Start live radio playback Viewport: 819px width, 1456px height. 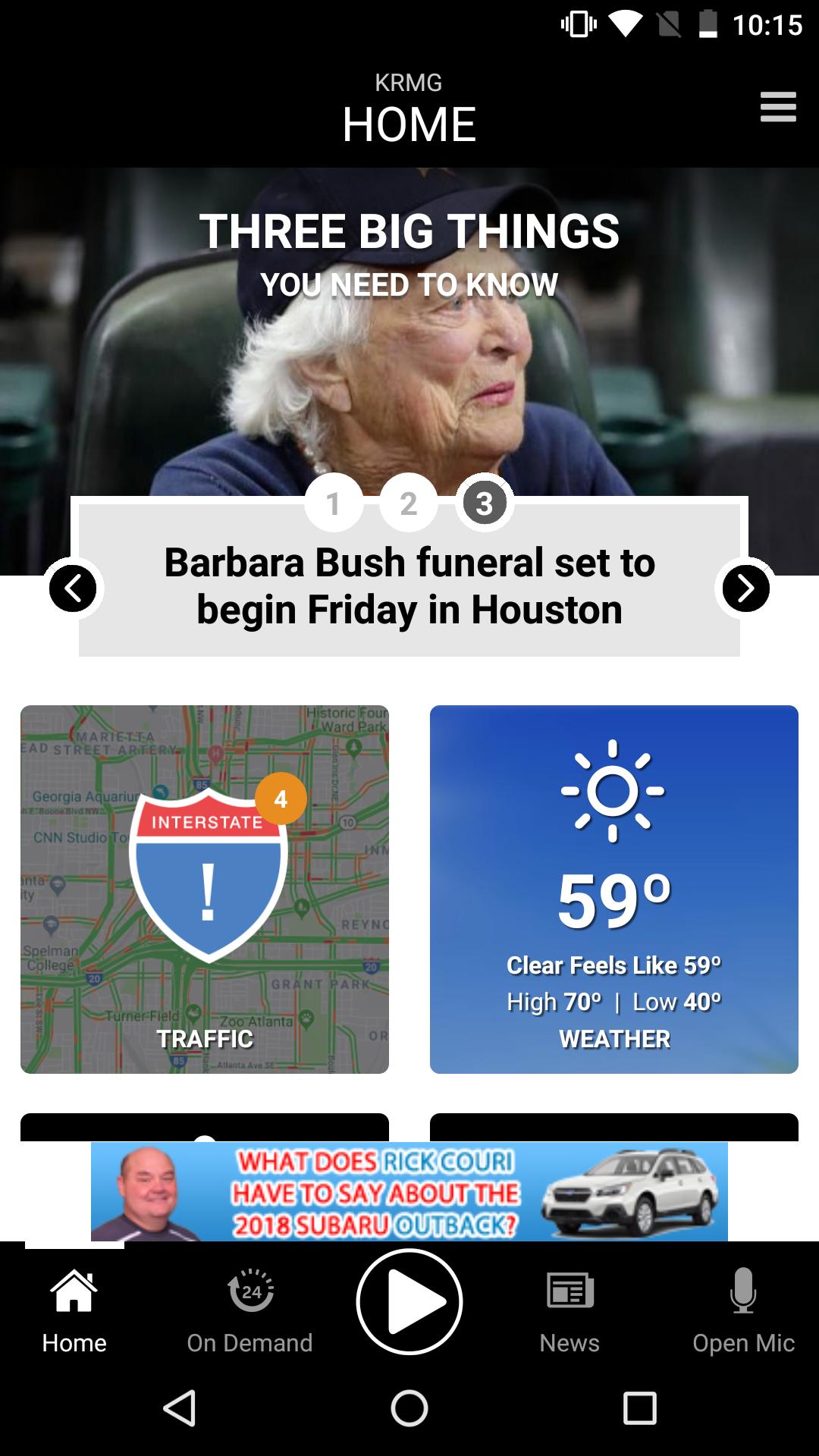tap(409, 1301)
